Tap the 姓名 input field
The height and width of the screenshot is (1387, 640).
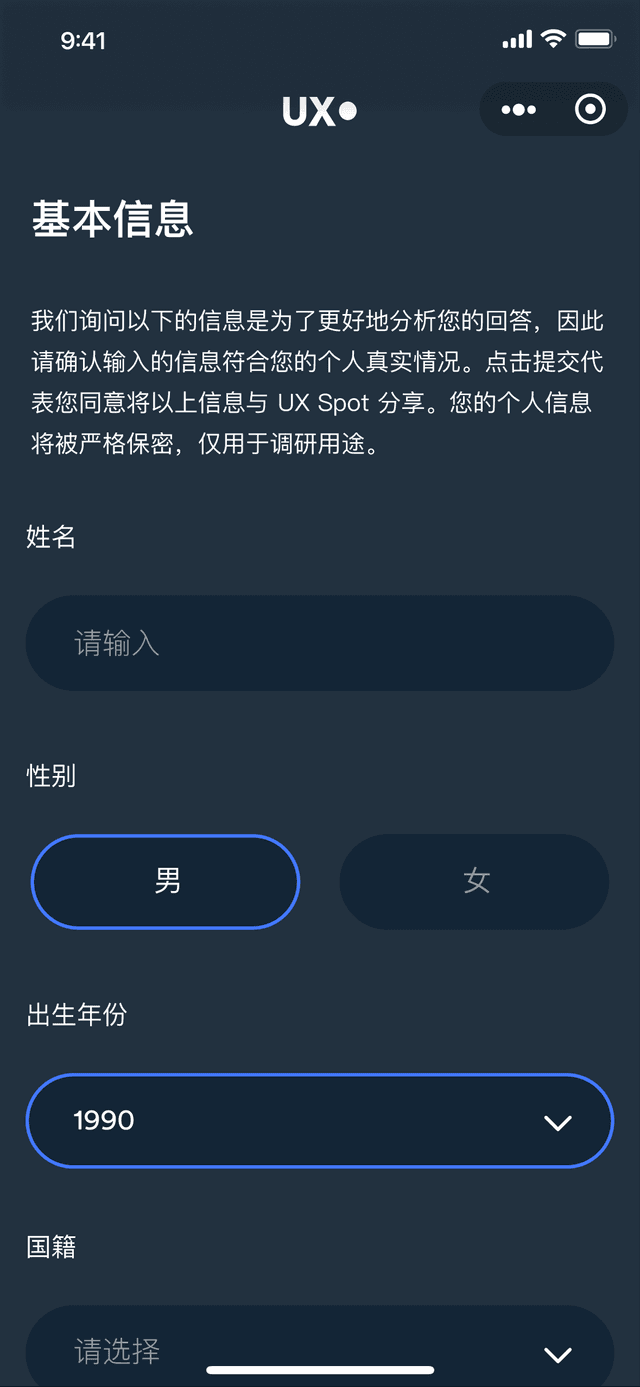319,643
